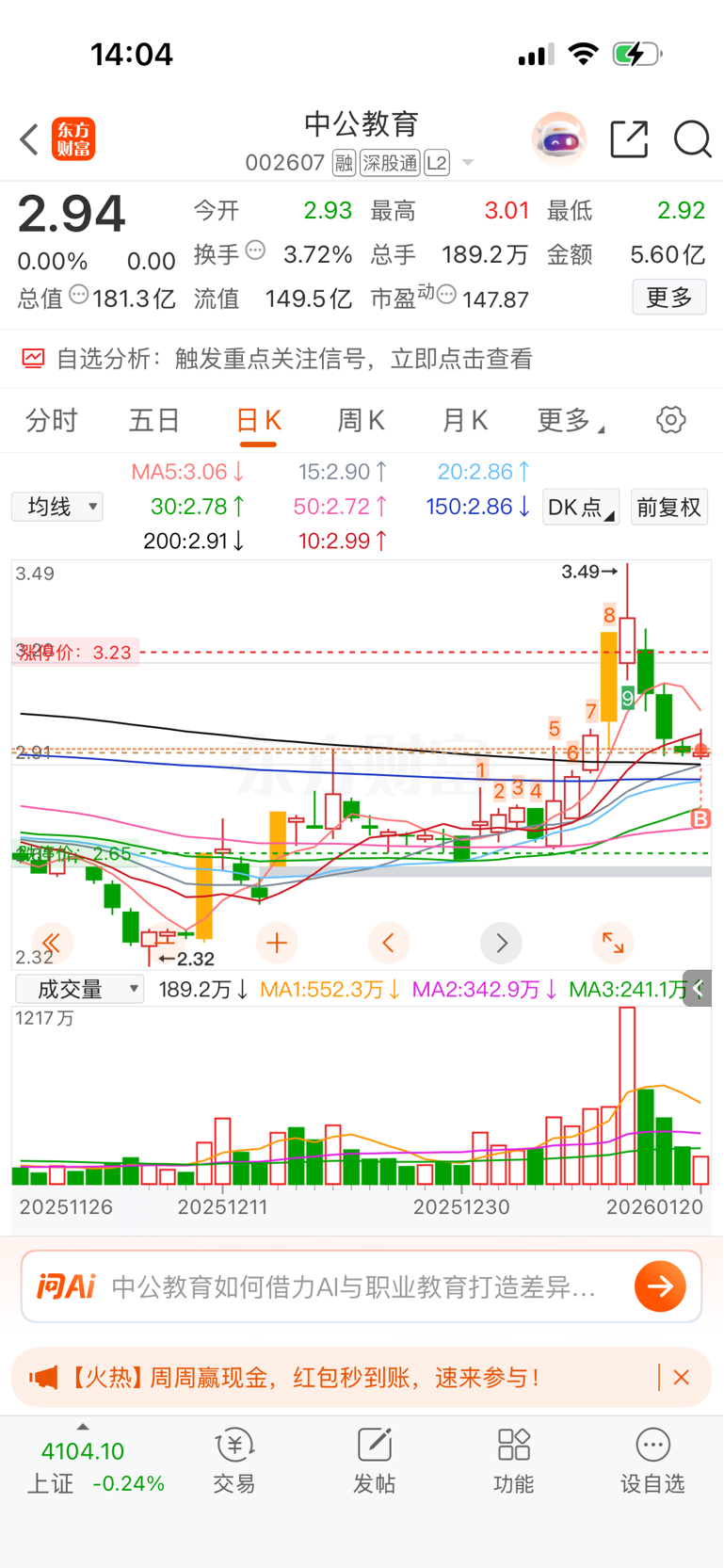Screen dimensions: 724x1568
Task: Select the 月K chart tab
Action: tap(464, 420)
